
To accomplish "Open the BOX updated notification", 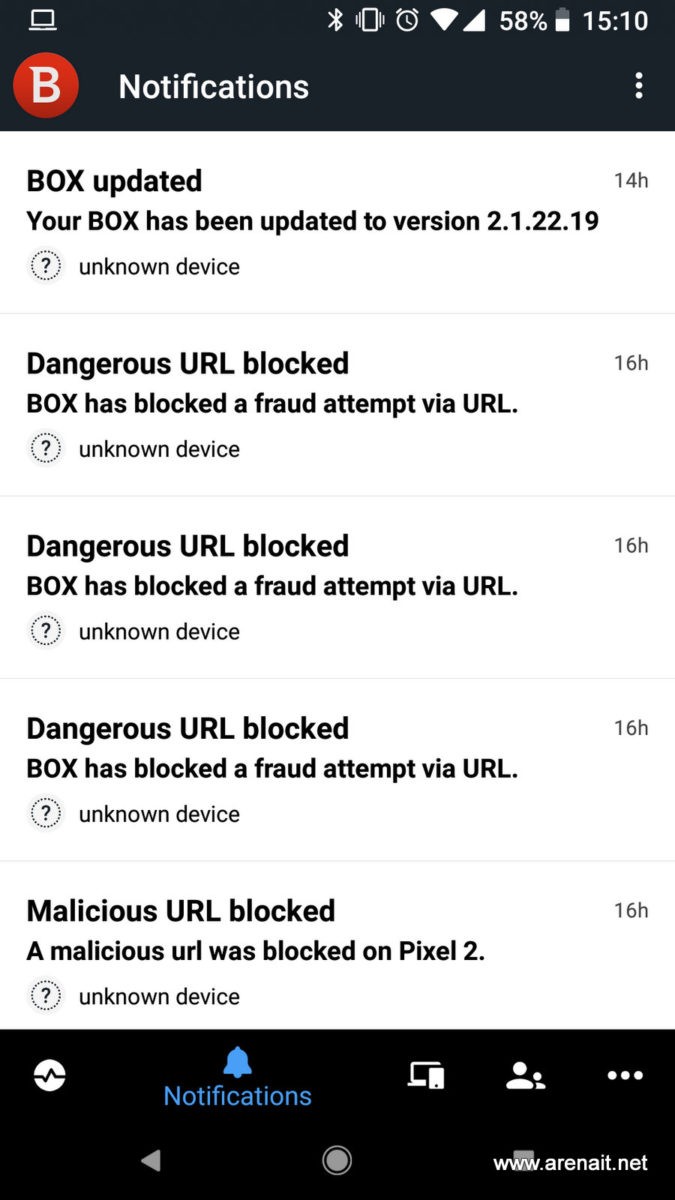I will (337, 223).
